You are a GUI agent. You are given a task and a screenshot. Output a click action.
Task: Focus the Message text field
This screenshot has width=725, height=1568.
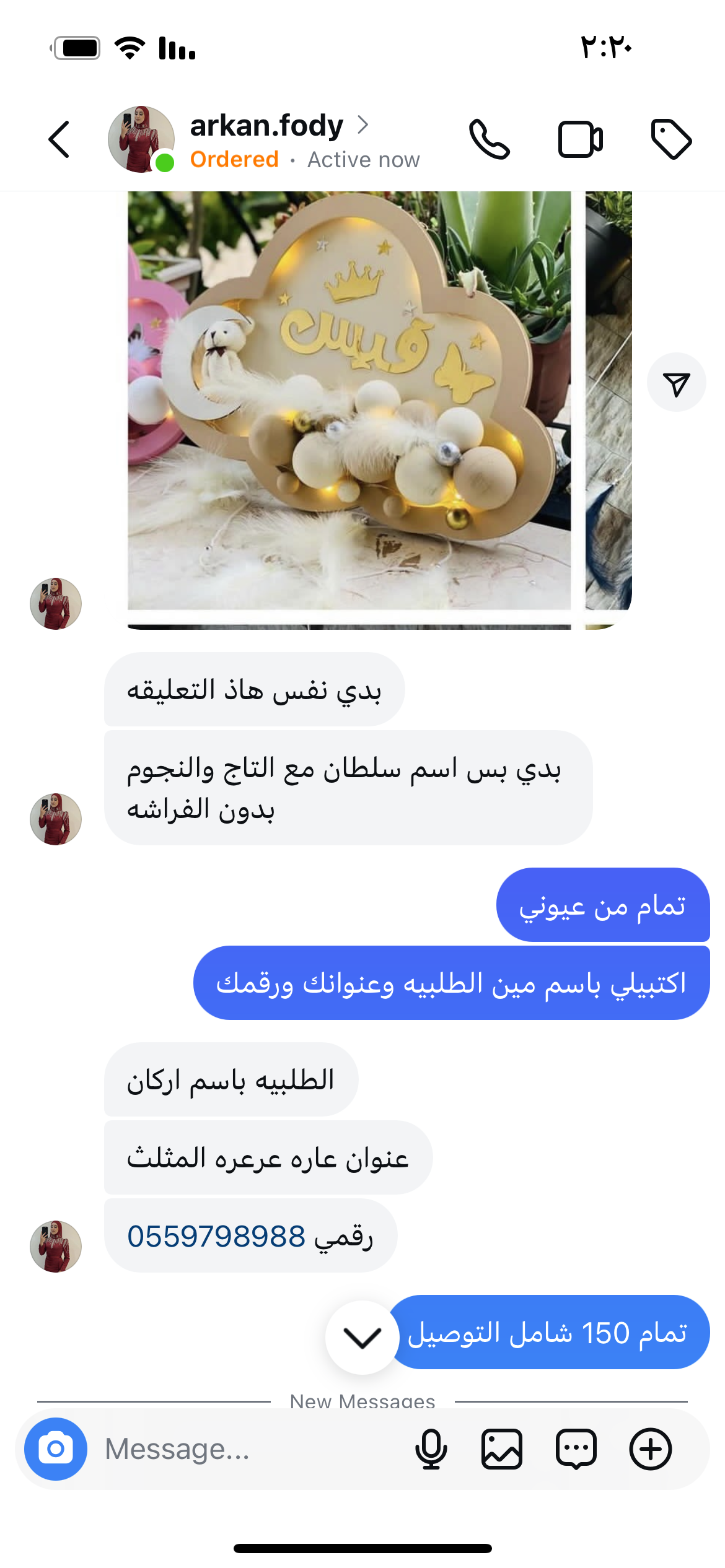[x=248, y=1449]
